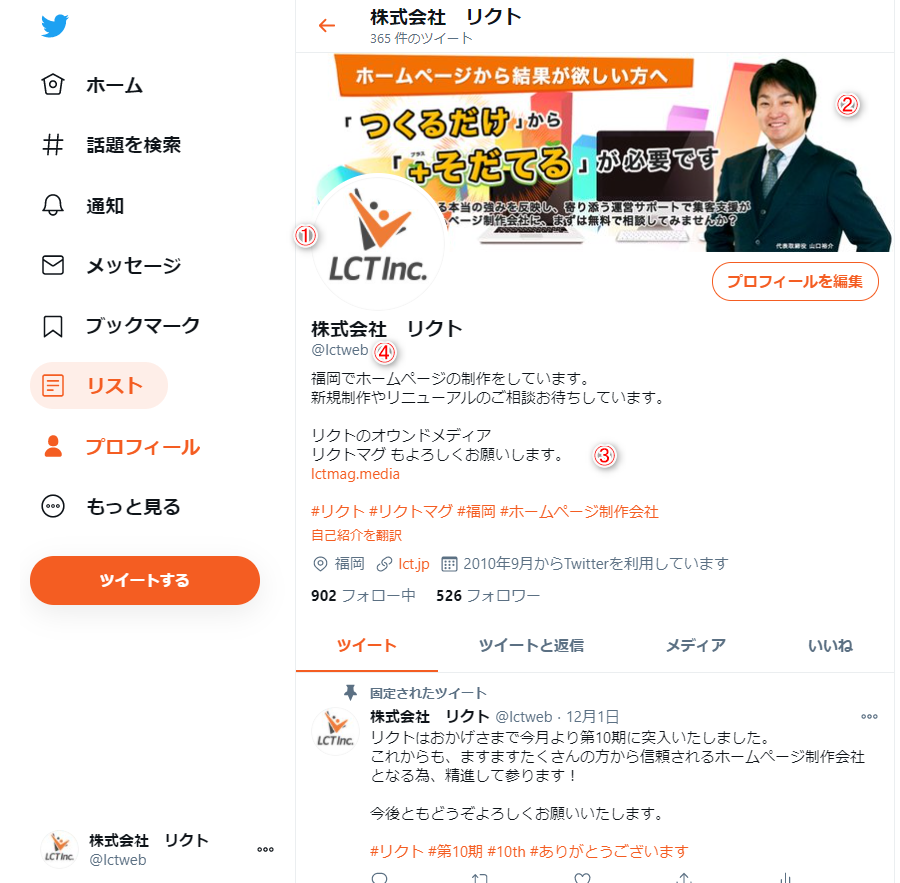Open the #ホームページ制作会社 hashtag
Screen dimensions: 900x883
coord(579,511)
